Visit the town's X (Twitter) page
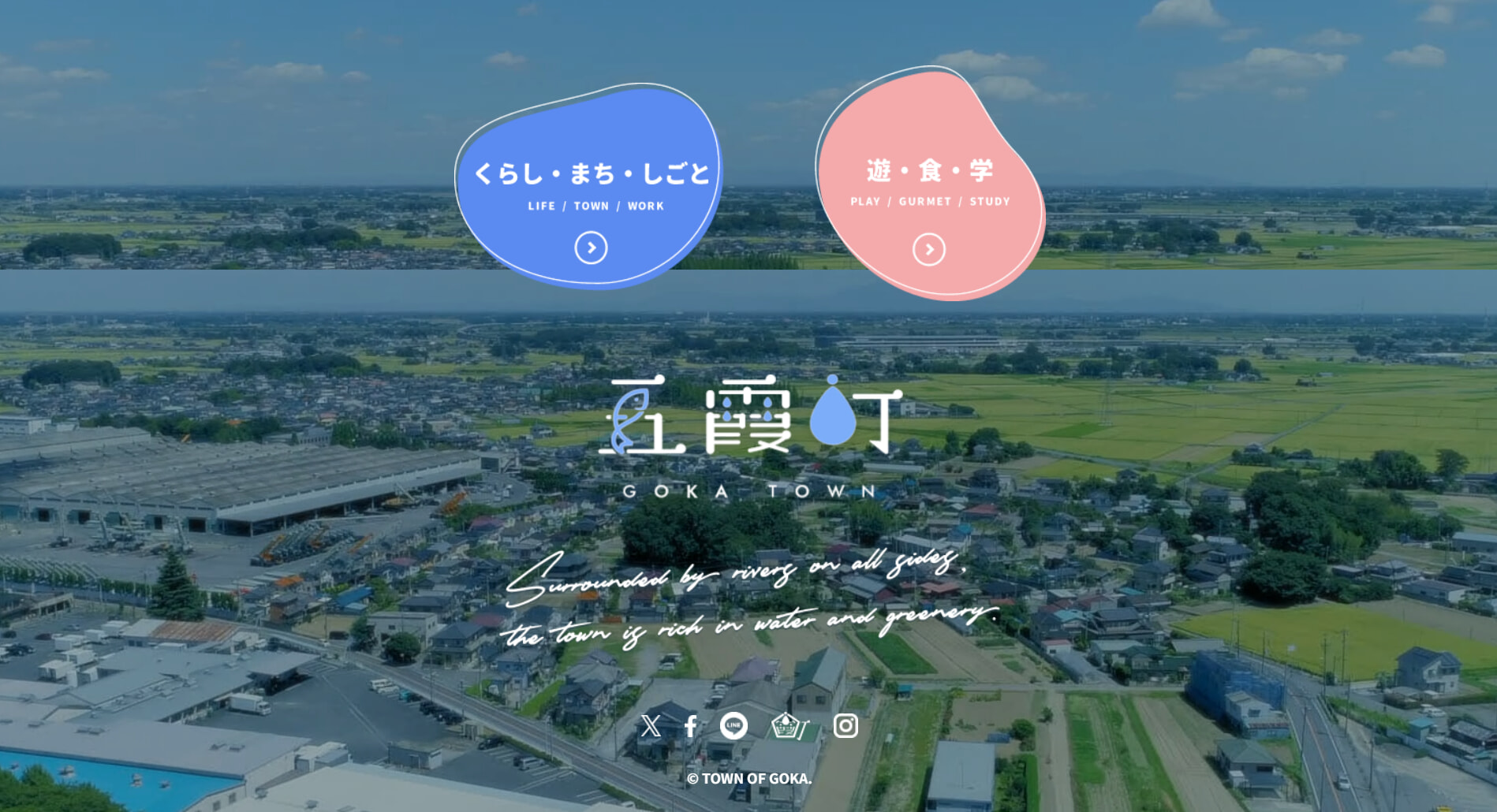The height and width of the screenshot is (812, 1497). pos(651,726)
